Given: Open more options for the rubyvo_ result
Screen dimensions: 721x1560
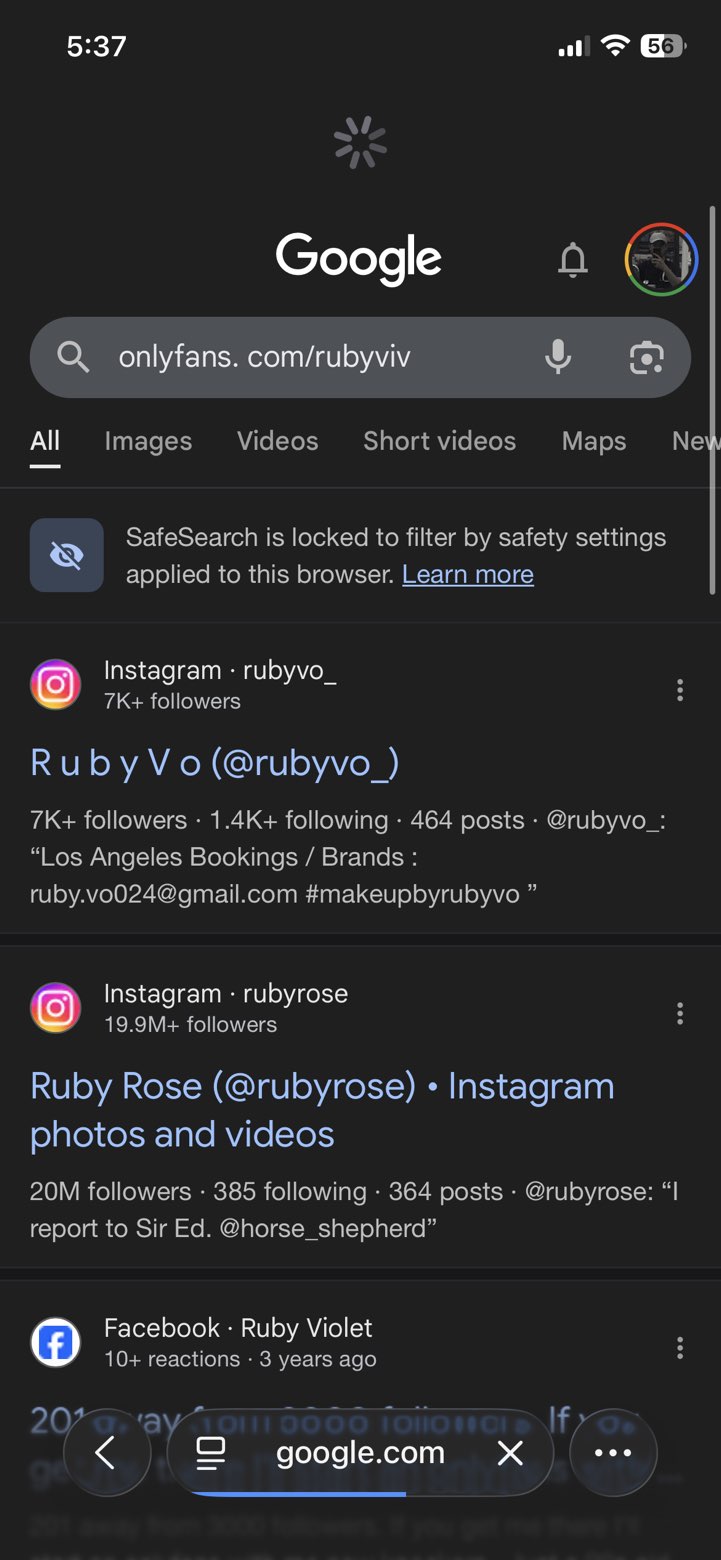Looking at the screenshot, I should coord(680,690).
